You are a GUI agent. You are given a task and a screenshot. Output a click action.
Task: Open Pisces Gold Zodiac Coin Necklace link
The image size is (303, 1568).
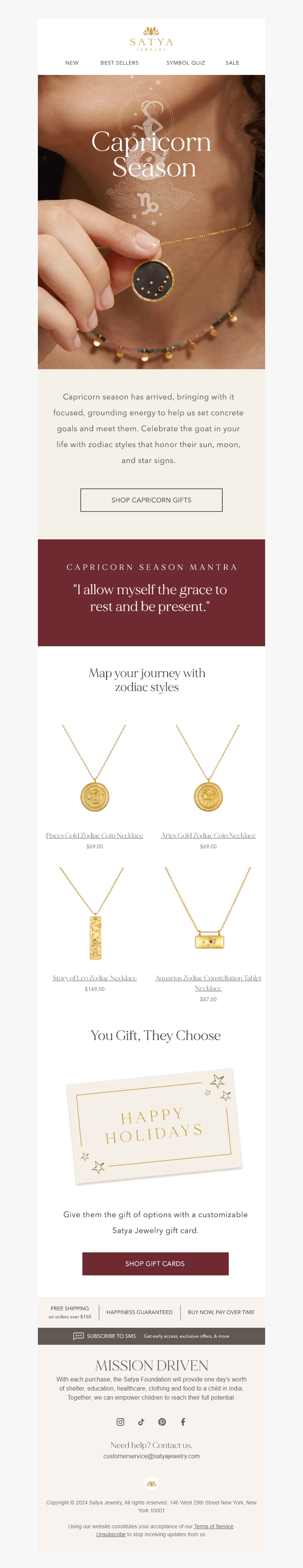(x=94, y=835)
